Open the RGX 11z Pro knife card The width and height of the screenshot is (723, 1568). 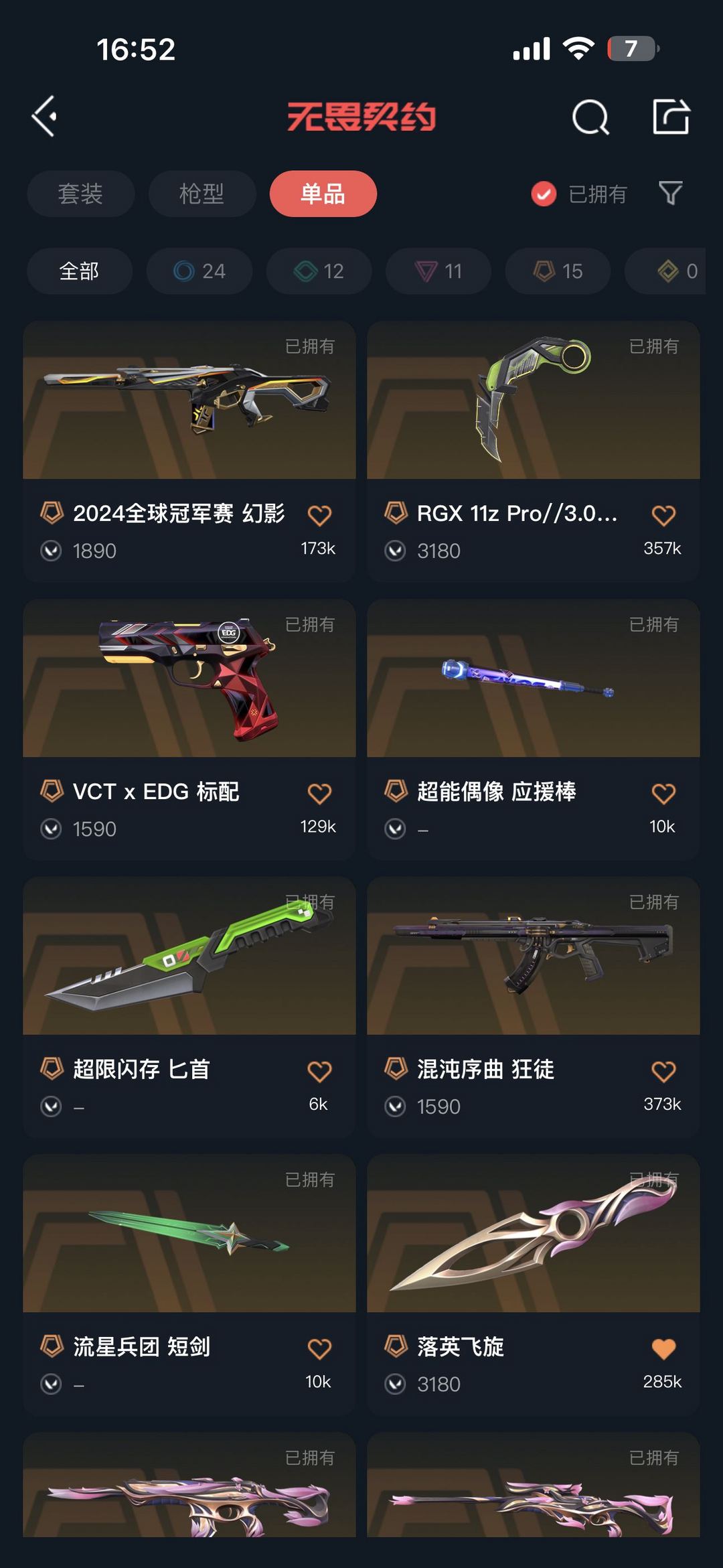coord(533,451)
